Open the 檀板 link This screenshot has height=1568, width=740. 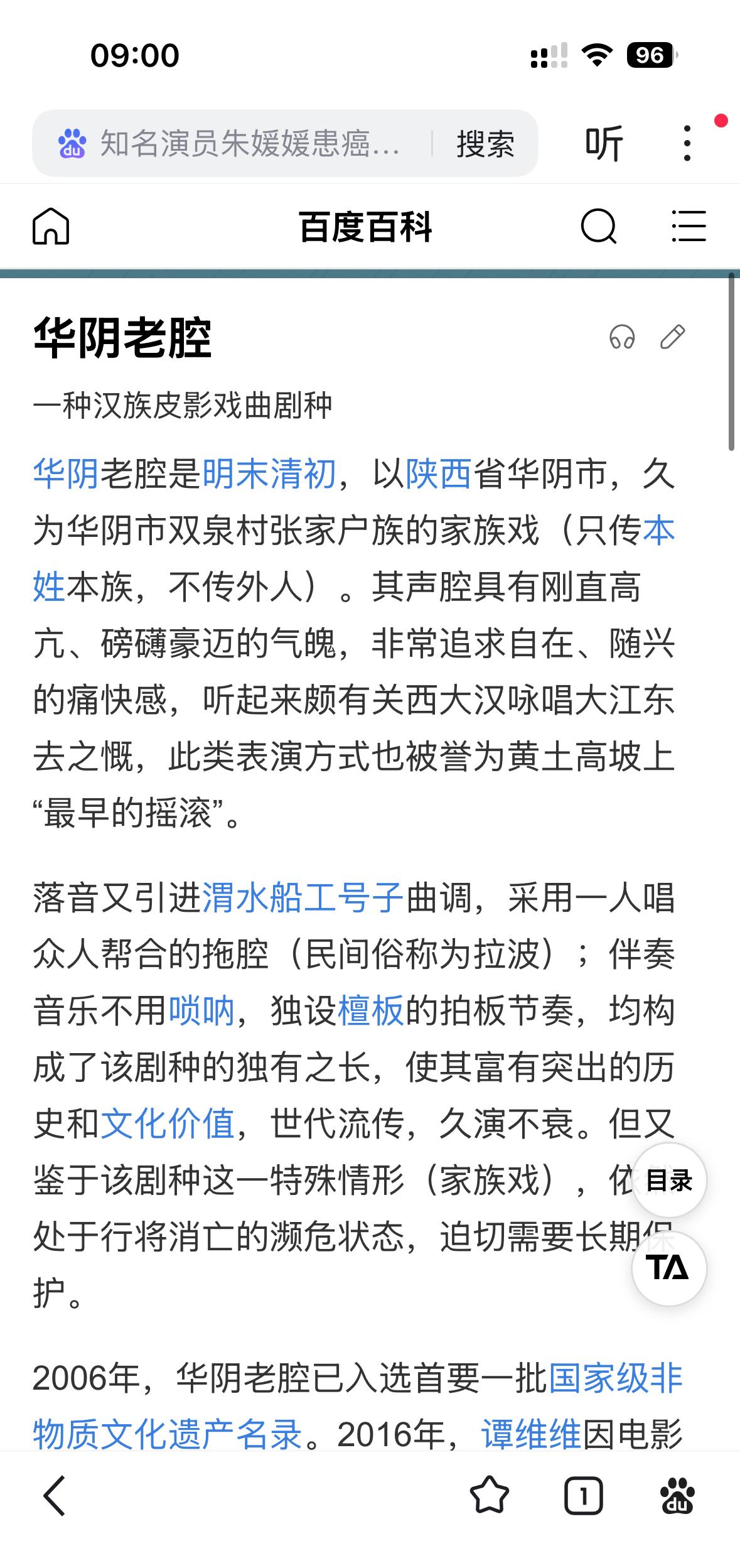click(x=371, y=1010)
